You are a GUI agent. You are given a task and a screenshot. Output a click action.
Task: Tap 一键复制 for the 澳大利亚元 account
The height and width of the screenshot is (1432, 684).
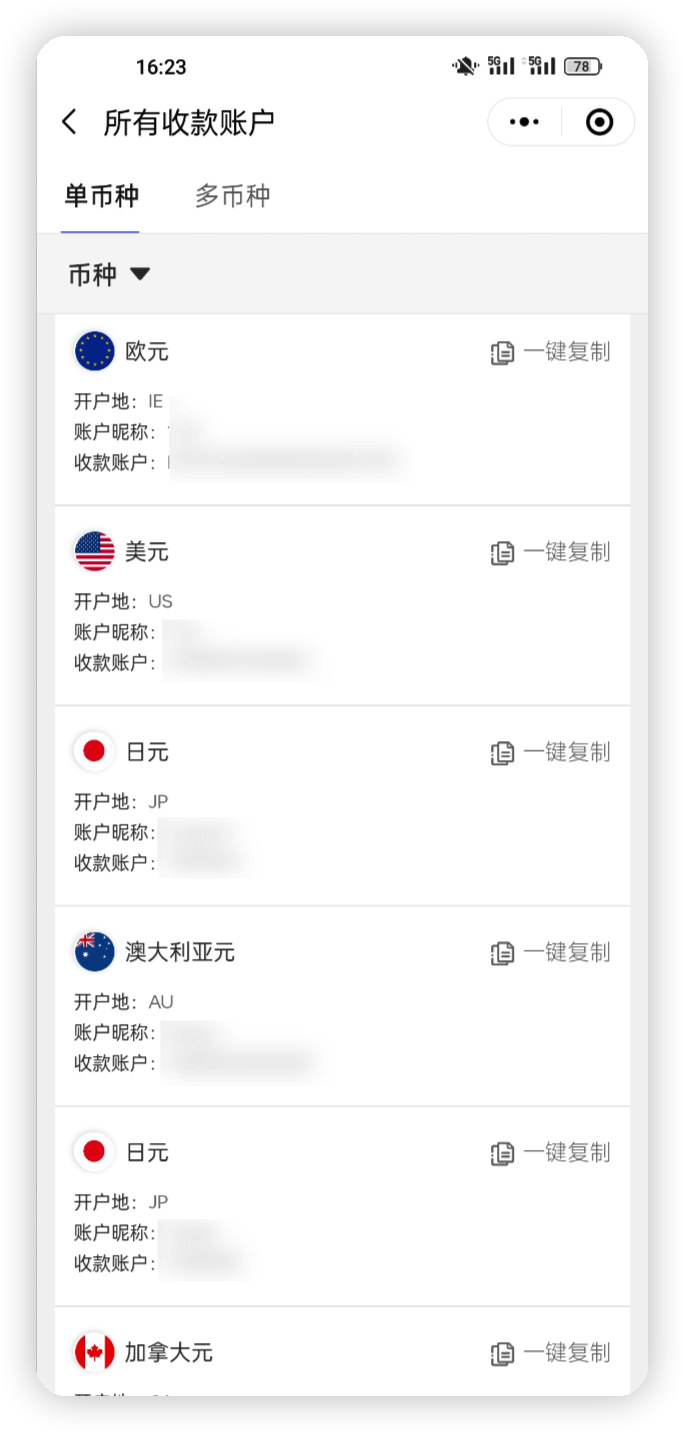[550, 953]
